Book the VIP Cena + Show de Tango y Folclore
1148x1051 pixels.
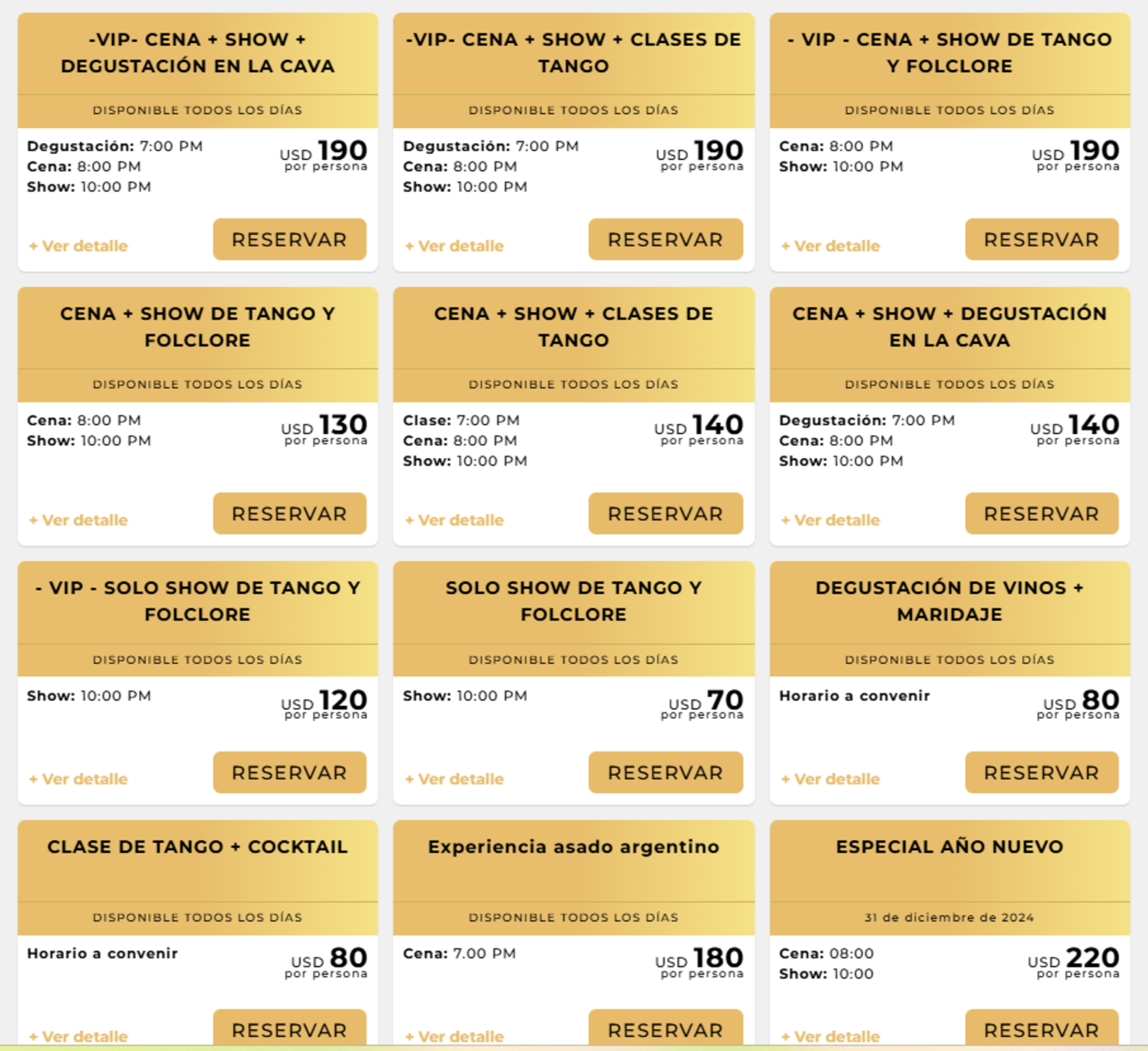point(1041,239)
